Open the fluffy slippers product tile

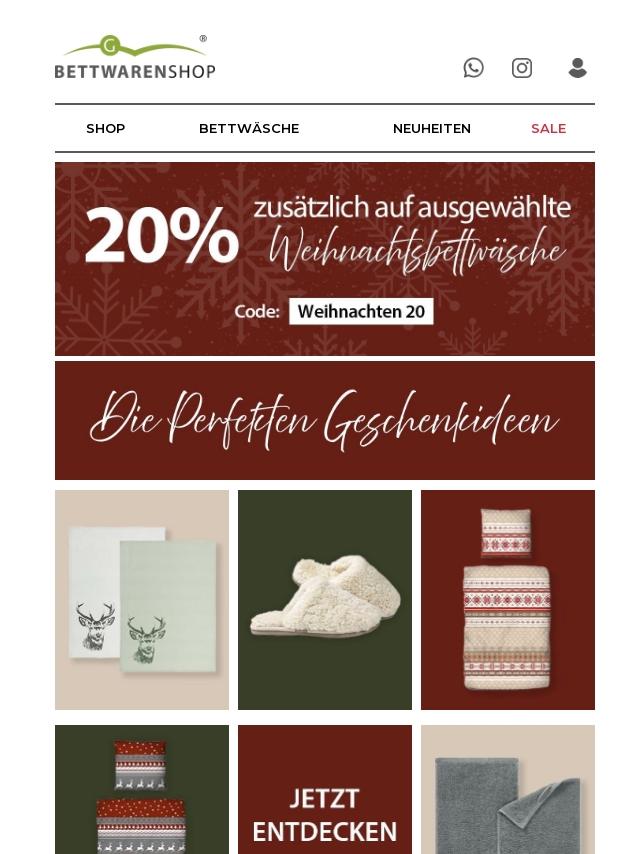point(325,600)
